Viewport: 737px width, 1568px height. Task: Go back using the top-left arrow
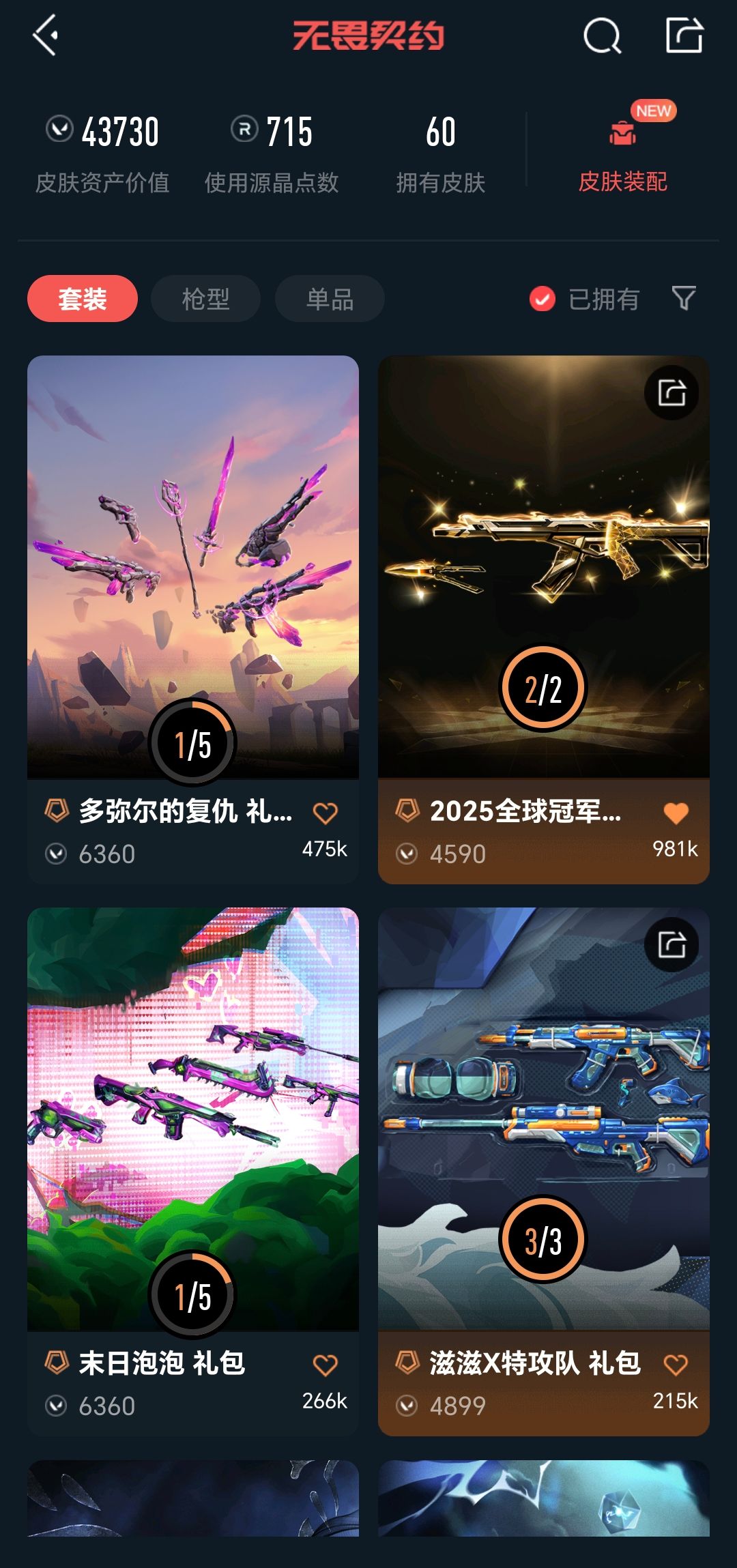[x=46, y=35]
